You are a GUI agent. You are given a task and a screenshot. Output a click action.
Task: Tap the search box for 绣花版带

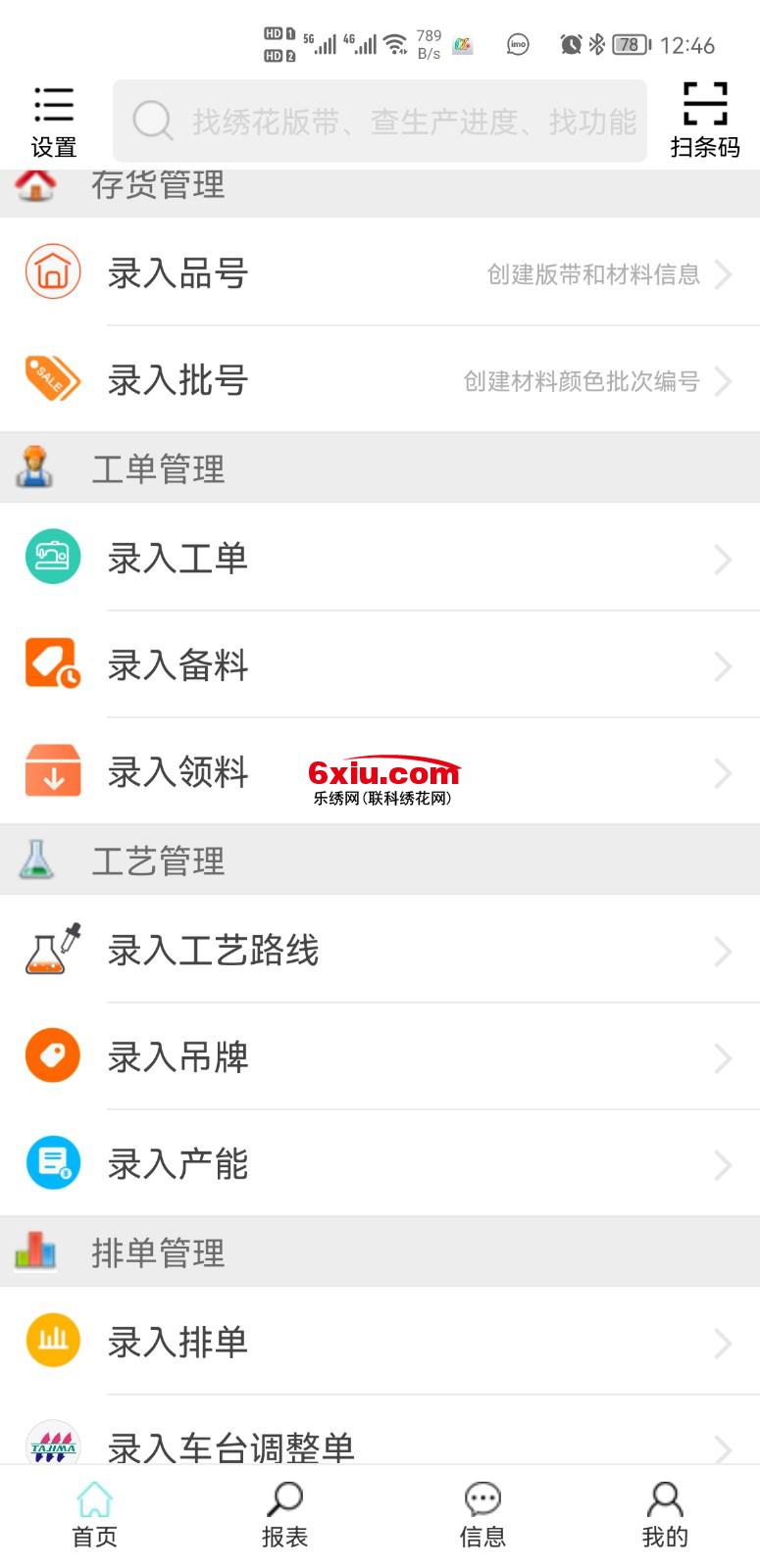click(x=380, y=122)
